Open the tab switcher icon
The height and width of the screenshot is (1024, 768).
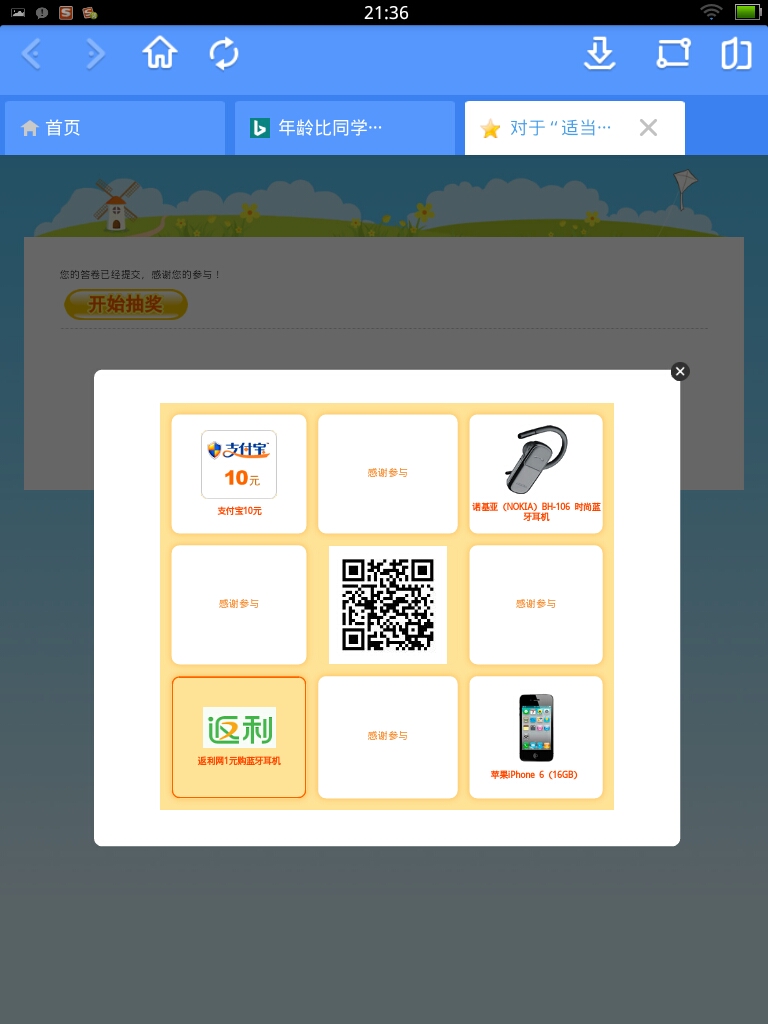coord(673,54)
